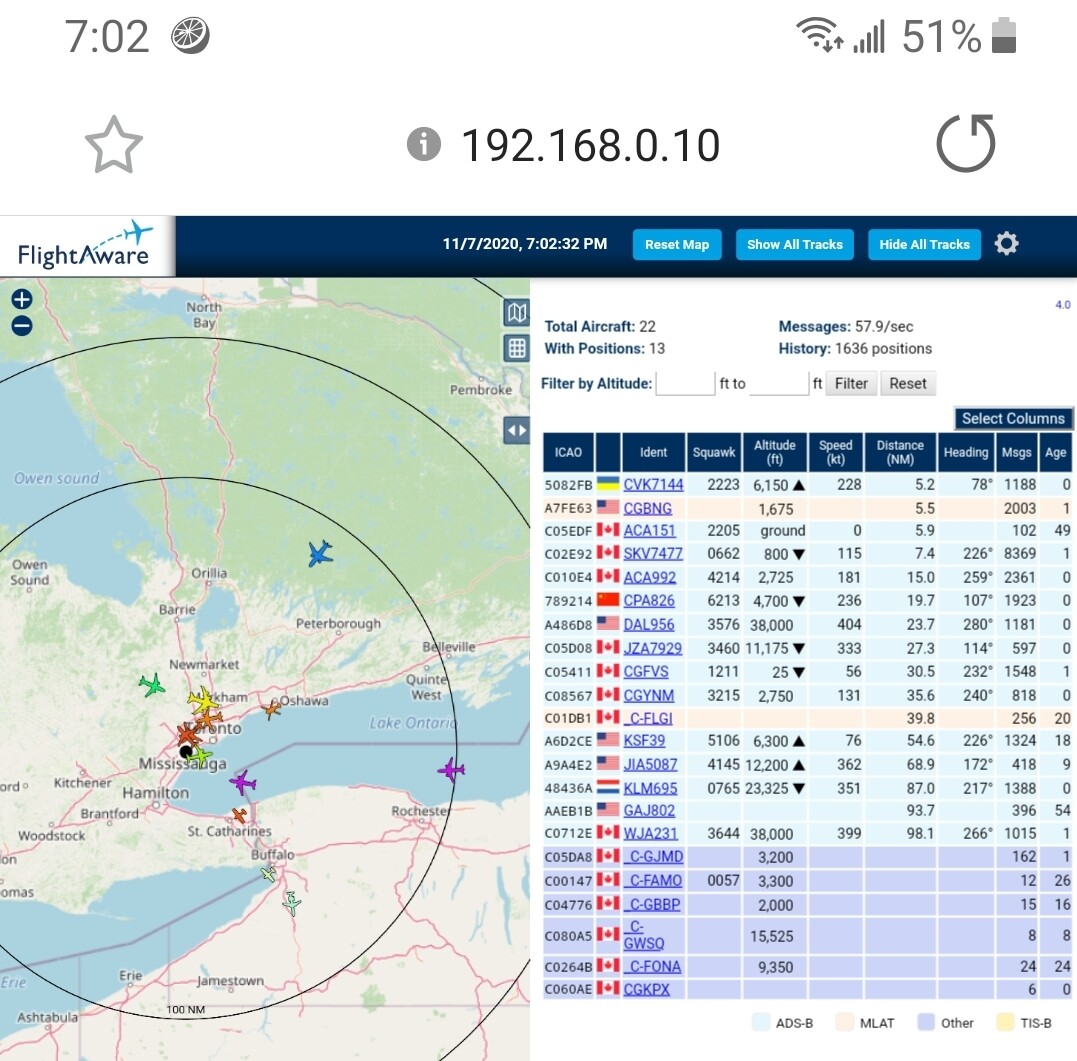Toggle the map grid overlay
1077x1061 pixels.
click(516, 348)
